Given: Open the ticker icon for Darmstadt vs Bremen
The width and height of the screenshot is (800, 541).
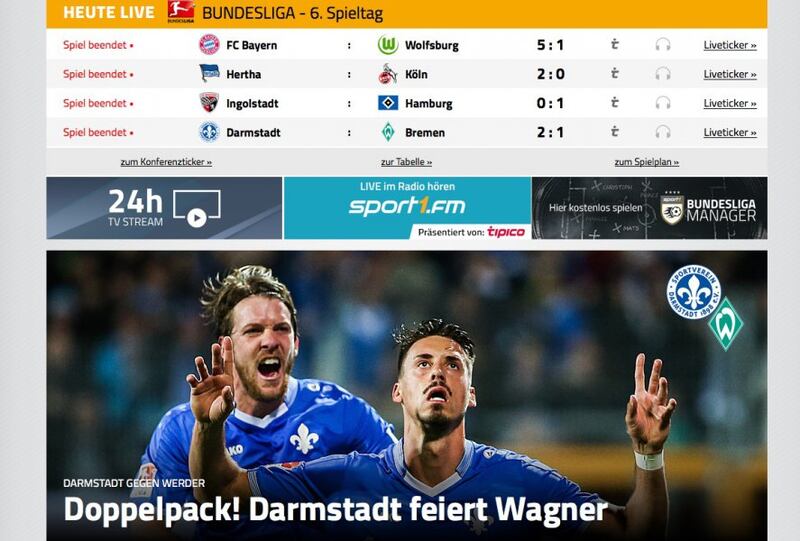Looking at the screenshot, I should pyautogui.click(x=615, y=132).
